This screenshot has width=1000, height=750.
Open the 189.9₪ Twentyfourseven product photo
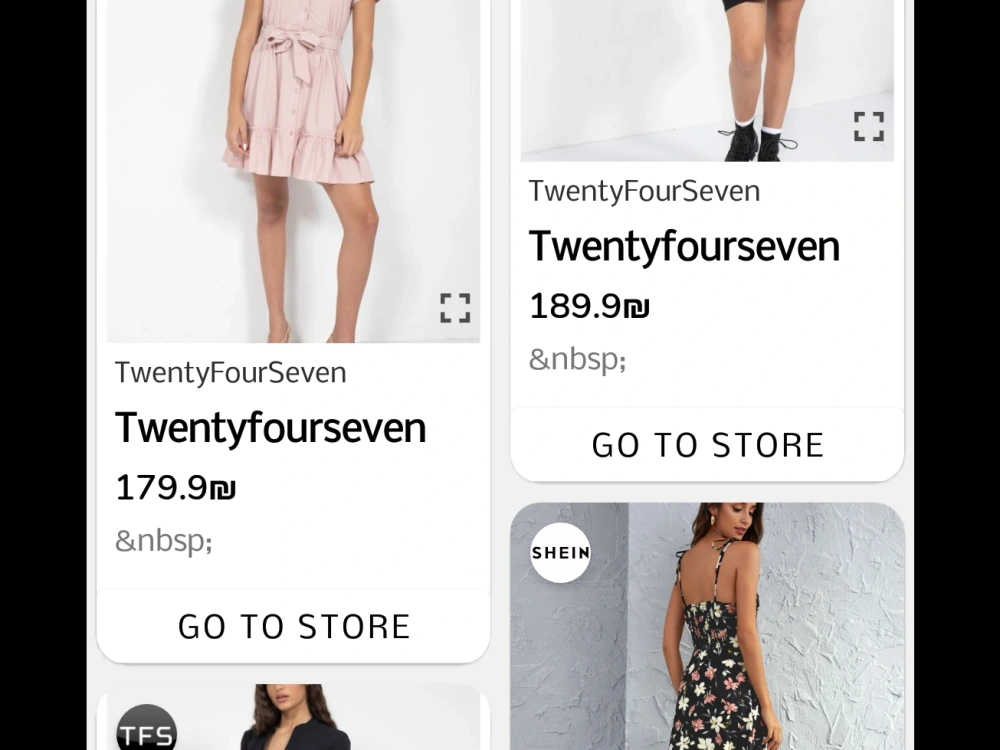click(x=690, y=70)
